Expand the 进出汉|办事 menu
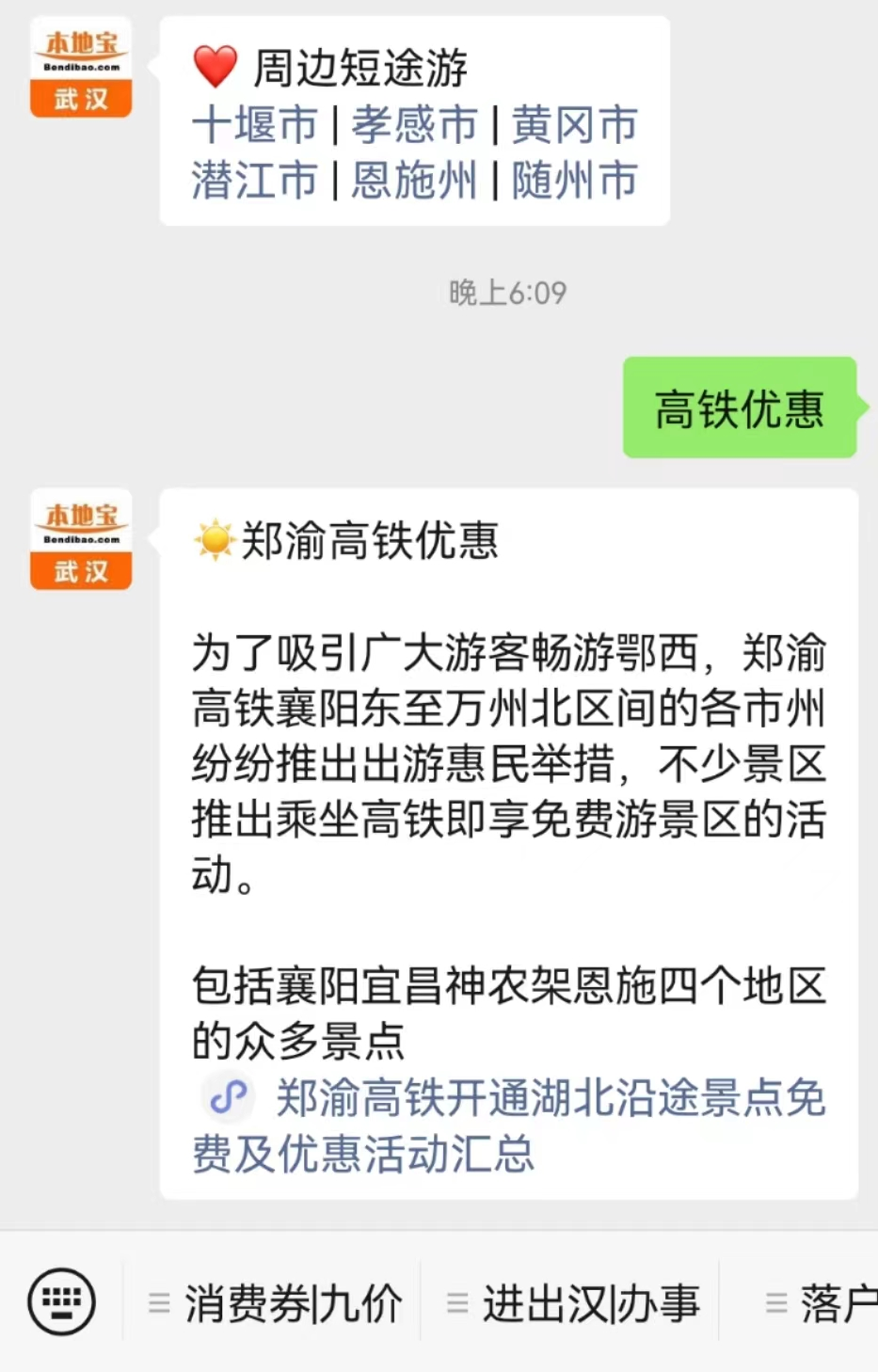 point(574,1303)
